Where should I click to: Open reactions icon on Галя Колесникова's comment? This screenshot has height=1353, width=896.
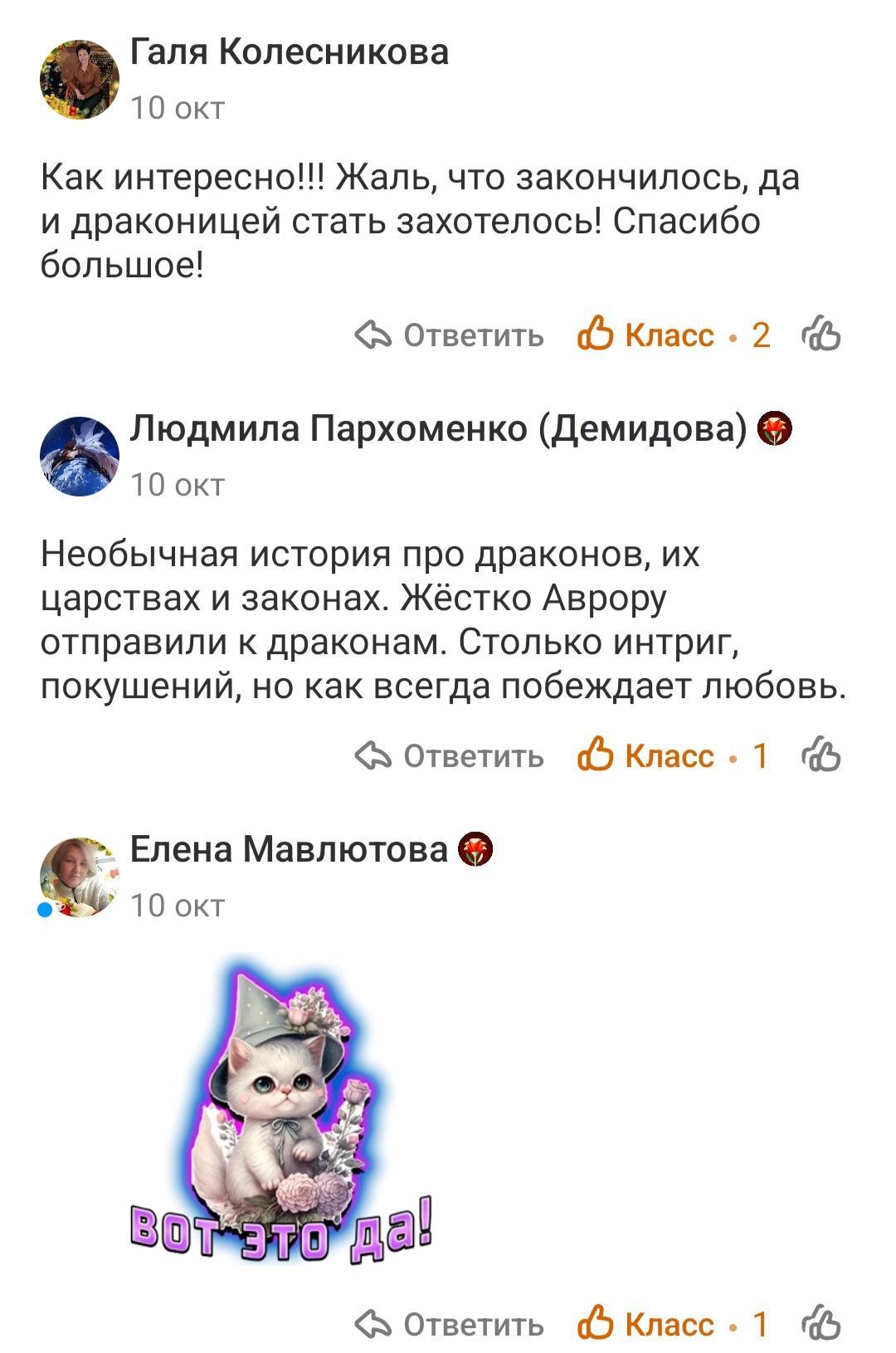[x=821, y=335]
